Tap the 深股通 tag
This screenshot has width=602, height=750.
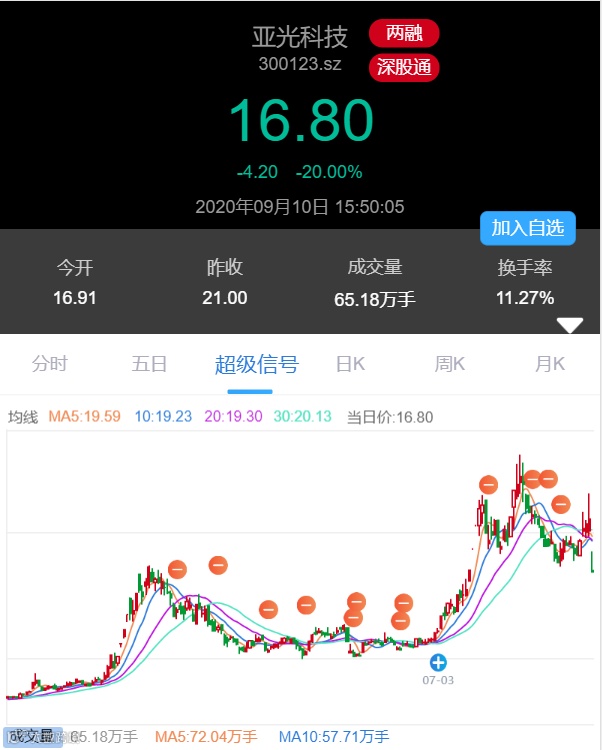click(x=404, y=67)
